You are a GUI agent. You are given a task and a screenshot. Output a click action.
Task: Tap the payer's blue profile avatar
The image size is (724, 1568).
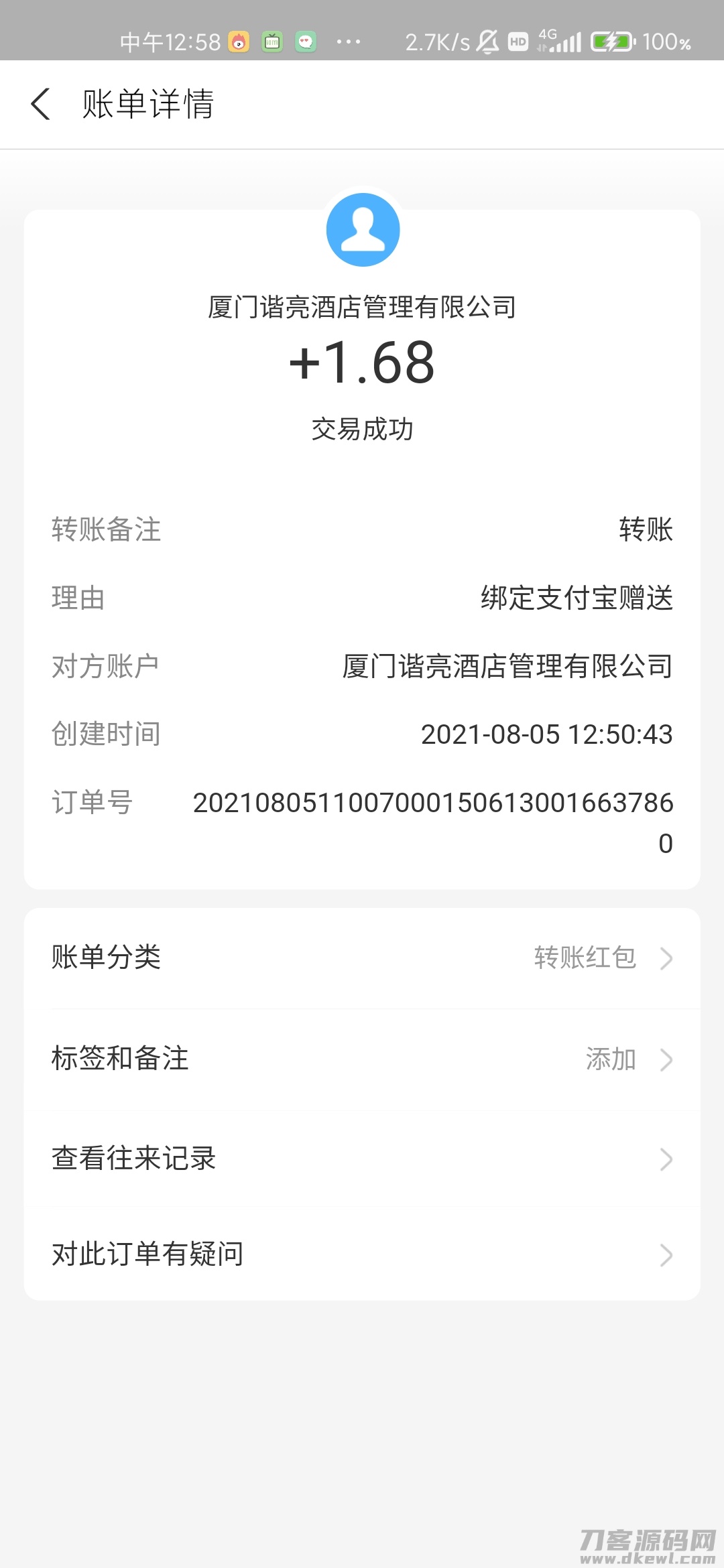pos(363,230)
